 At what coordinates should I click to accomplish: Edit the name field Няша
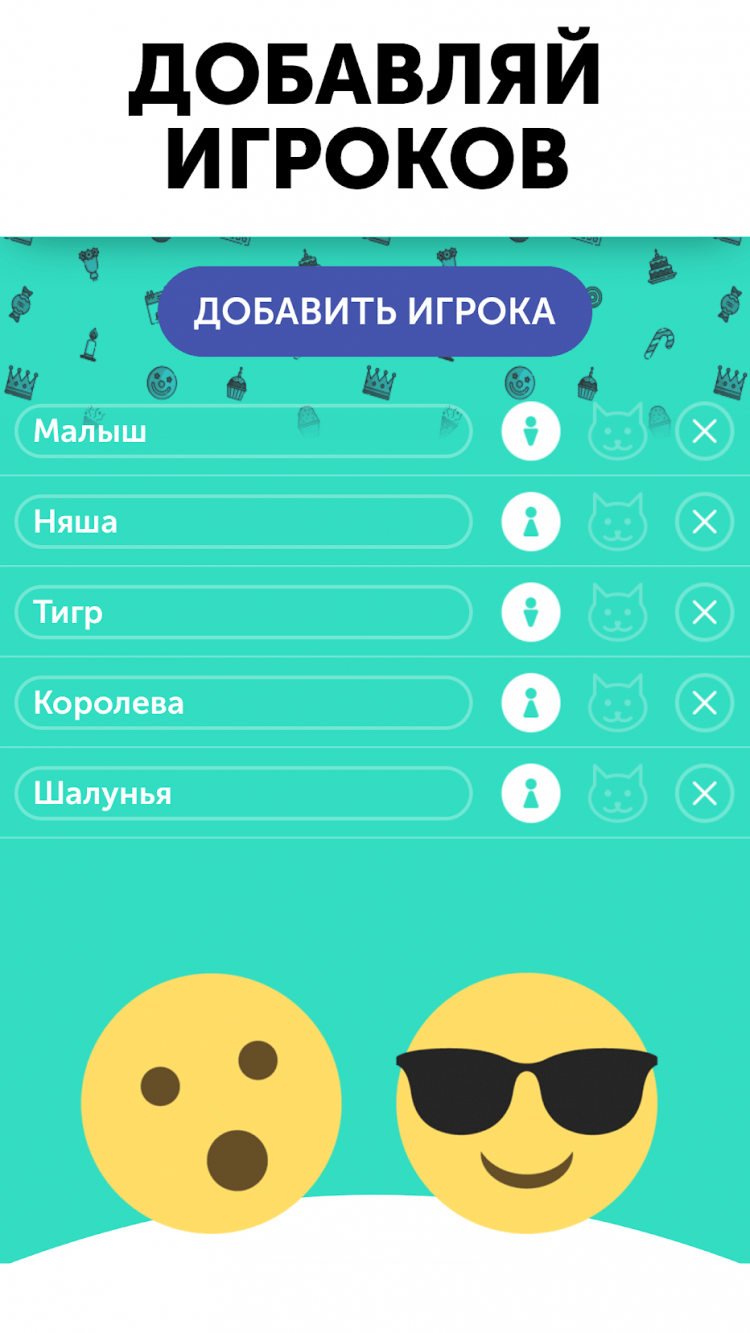(243, 522)
